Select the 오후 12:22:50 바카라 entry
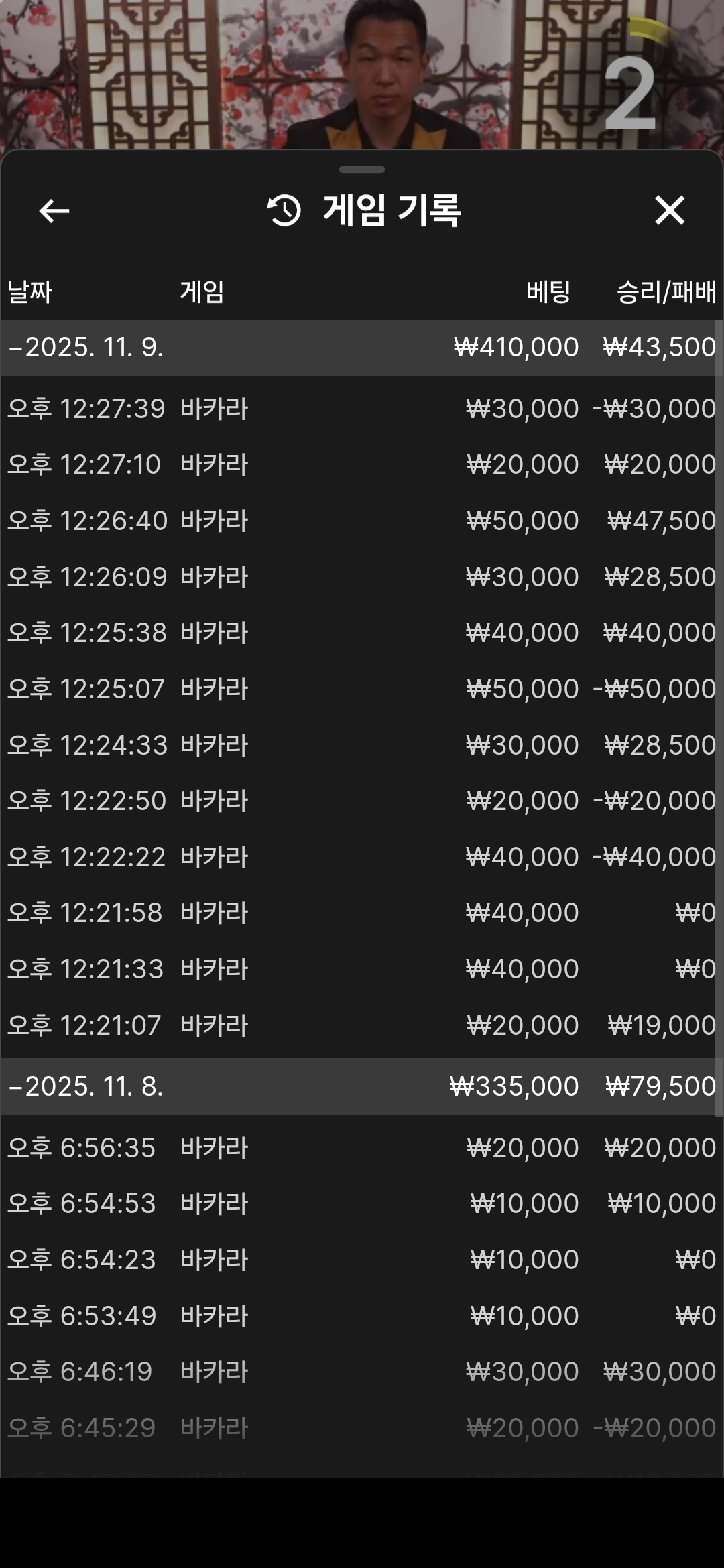The image size is (724, 1568). [362, 801]
